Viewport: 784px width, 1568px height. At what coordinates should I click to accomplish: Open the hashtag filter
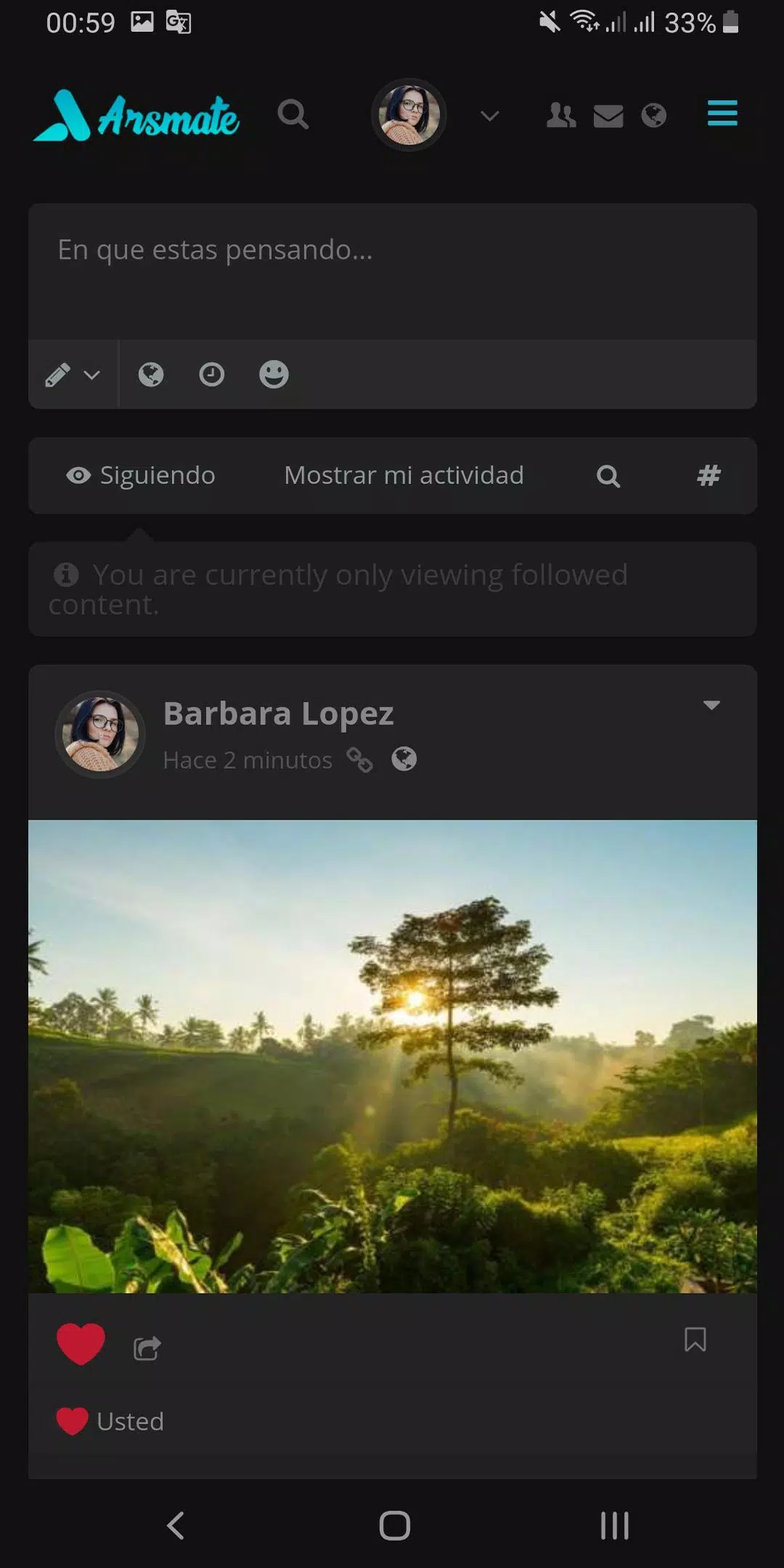tap(709, 475)
